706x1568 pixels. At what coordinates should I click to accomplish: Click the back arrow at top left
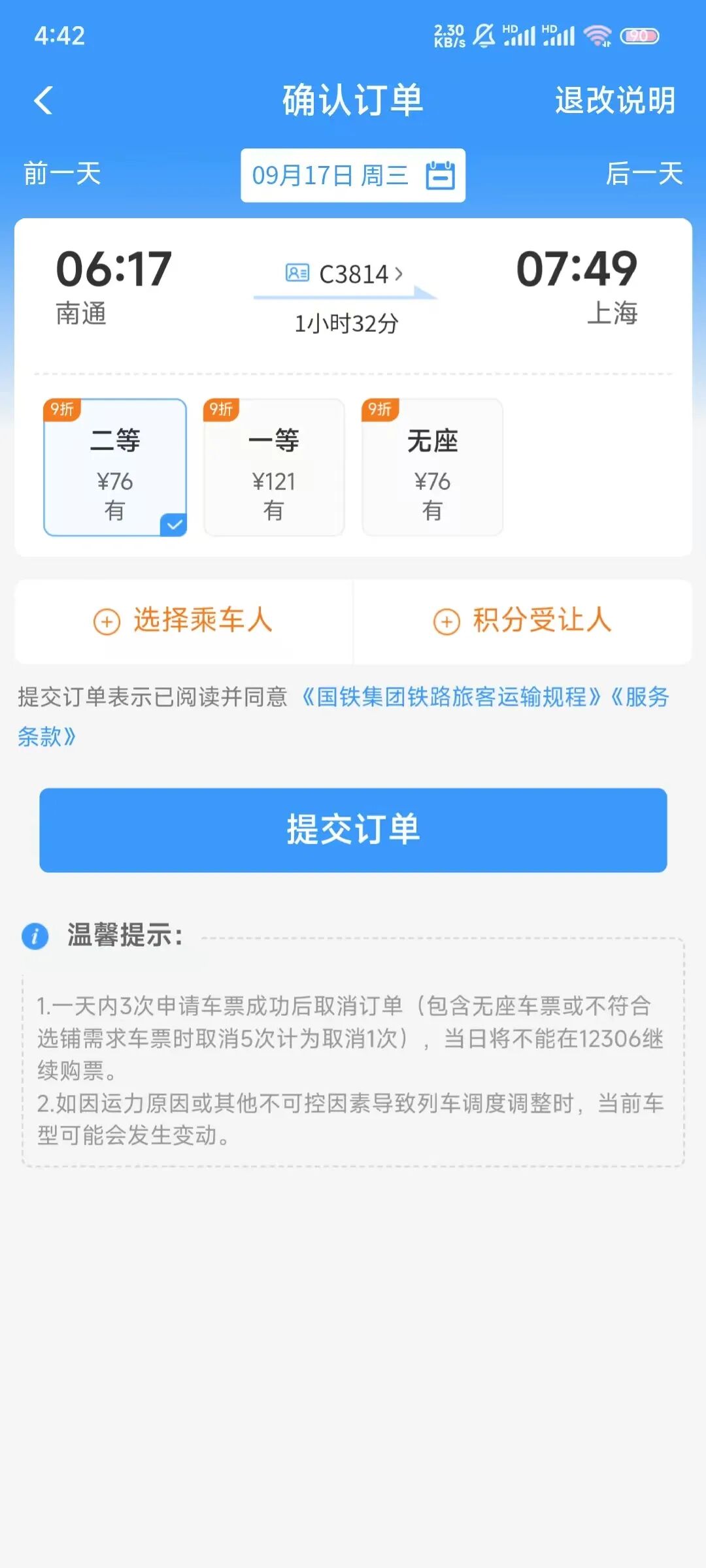coord(42,101)
